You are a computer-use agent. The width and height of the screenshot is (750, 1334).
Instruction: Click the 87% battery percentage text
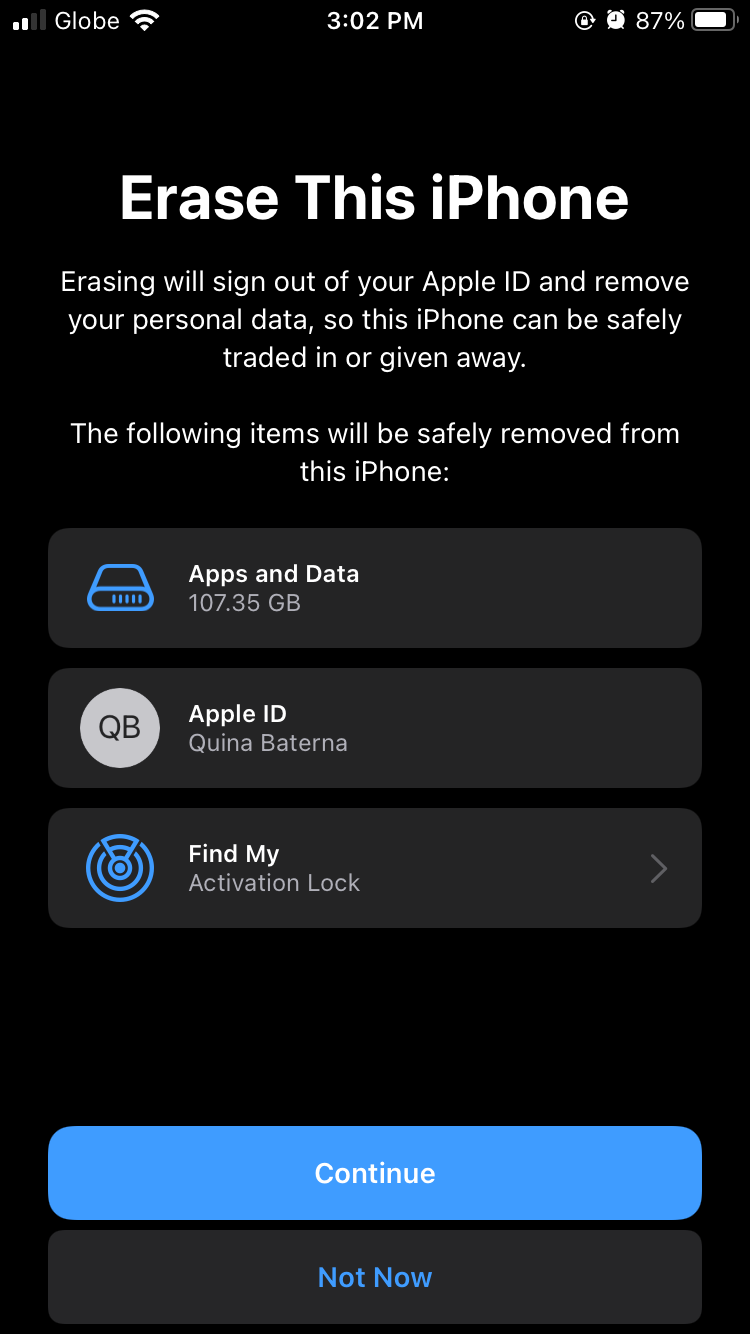tap(661, 20)
